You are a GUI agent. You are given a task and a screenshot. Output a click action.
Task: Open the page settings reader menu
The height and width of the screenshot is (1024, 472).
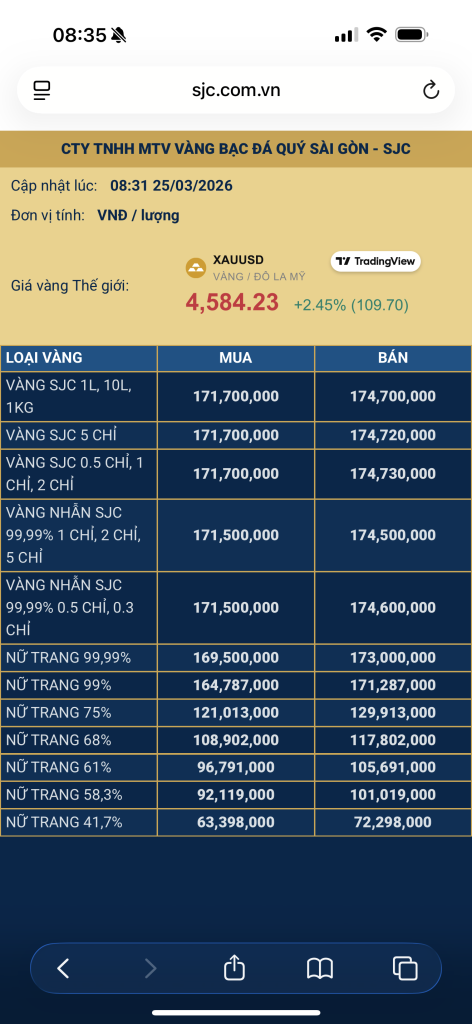(x=42, y=90)
